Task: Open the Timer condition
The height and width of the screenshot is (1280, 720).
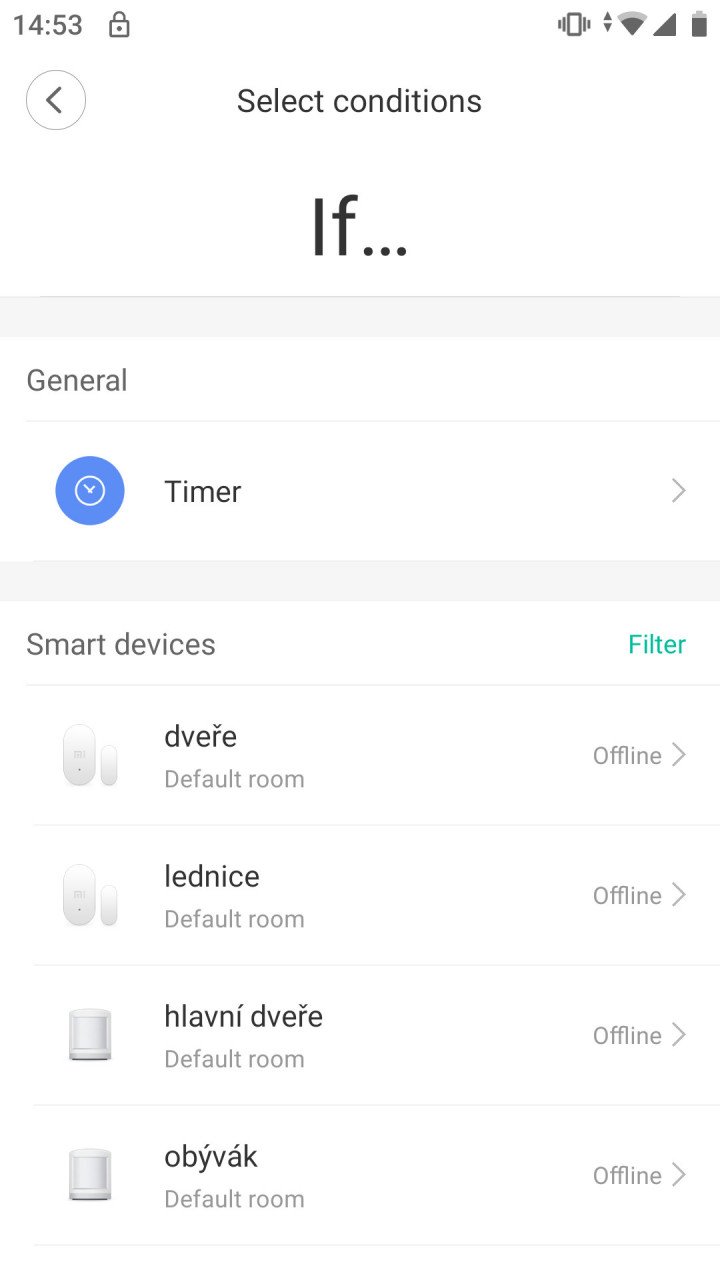Action: [360, 491]
